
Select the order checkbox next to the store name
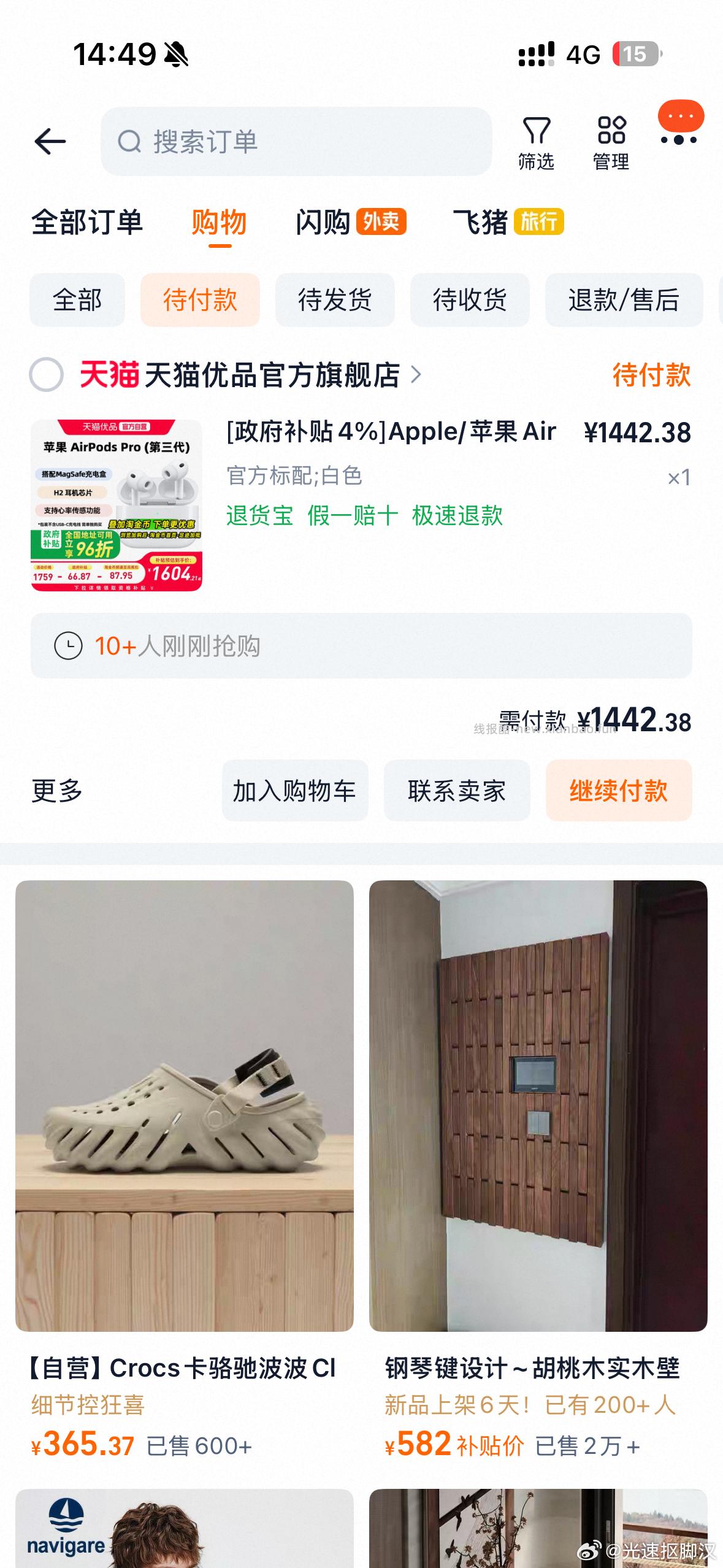coord(45,376)
